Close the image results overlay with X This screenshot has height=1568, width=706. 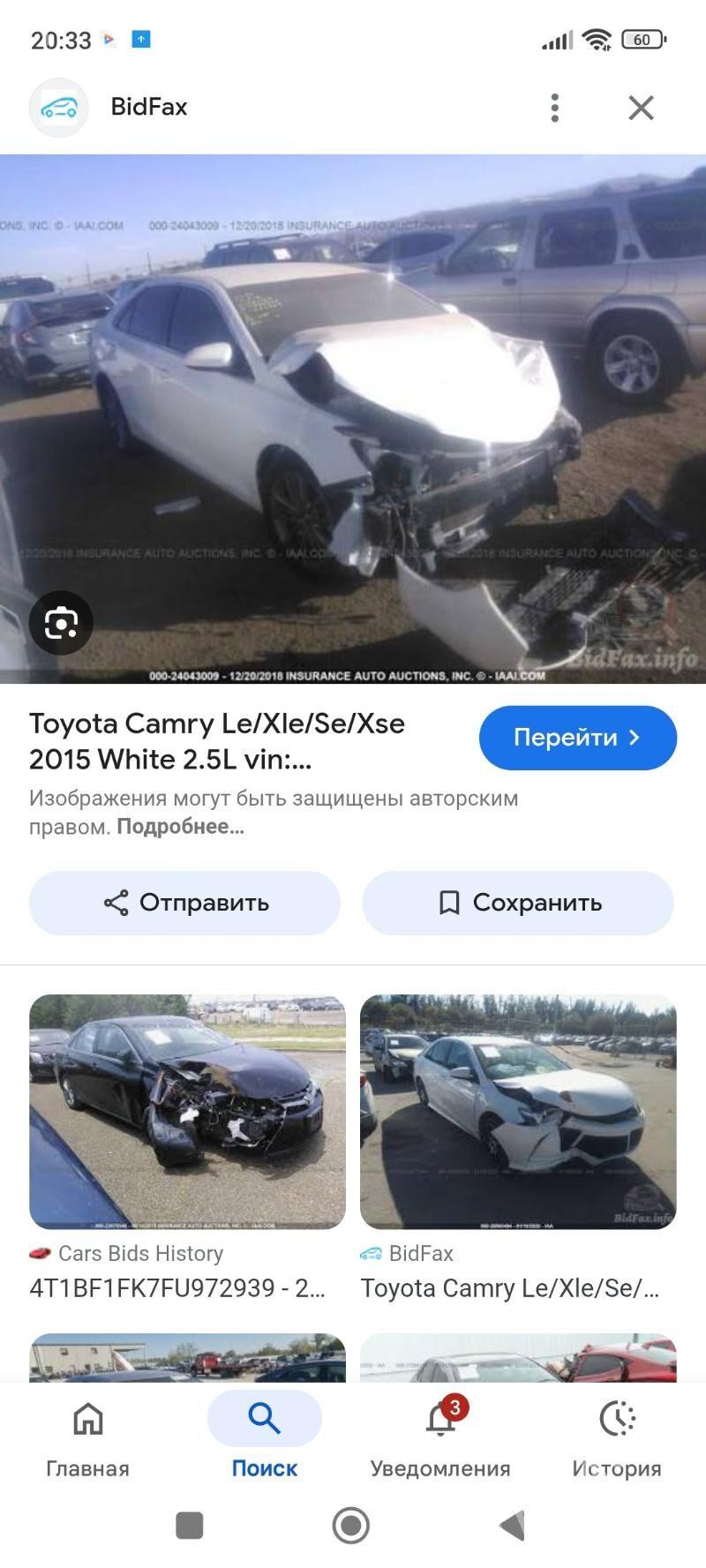641,107
